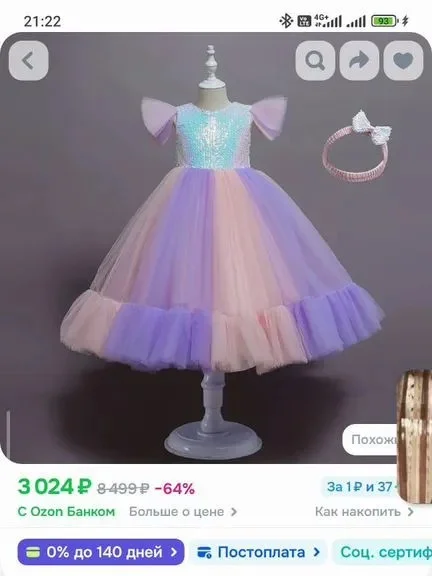Open the Похожие similar items button
The image size is (432, 576).
coord(370,440)
